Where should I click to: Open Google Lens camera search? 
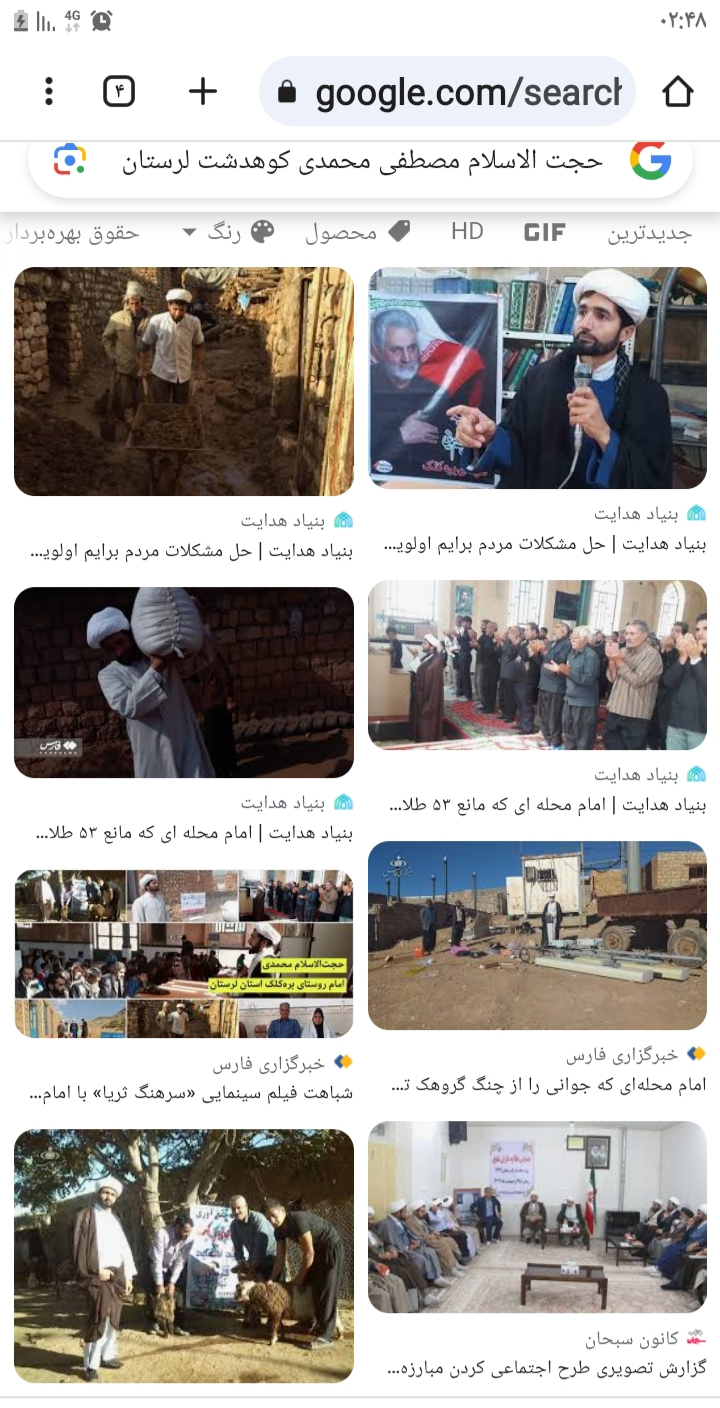[70, 160]
